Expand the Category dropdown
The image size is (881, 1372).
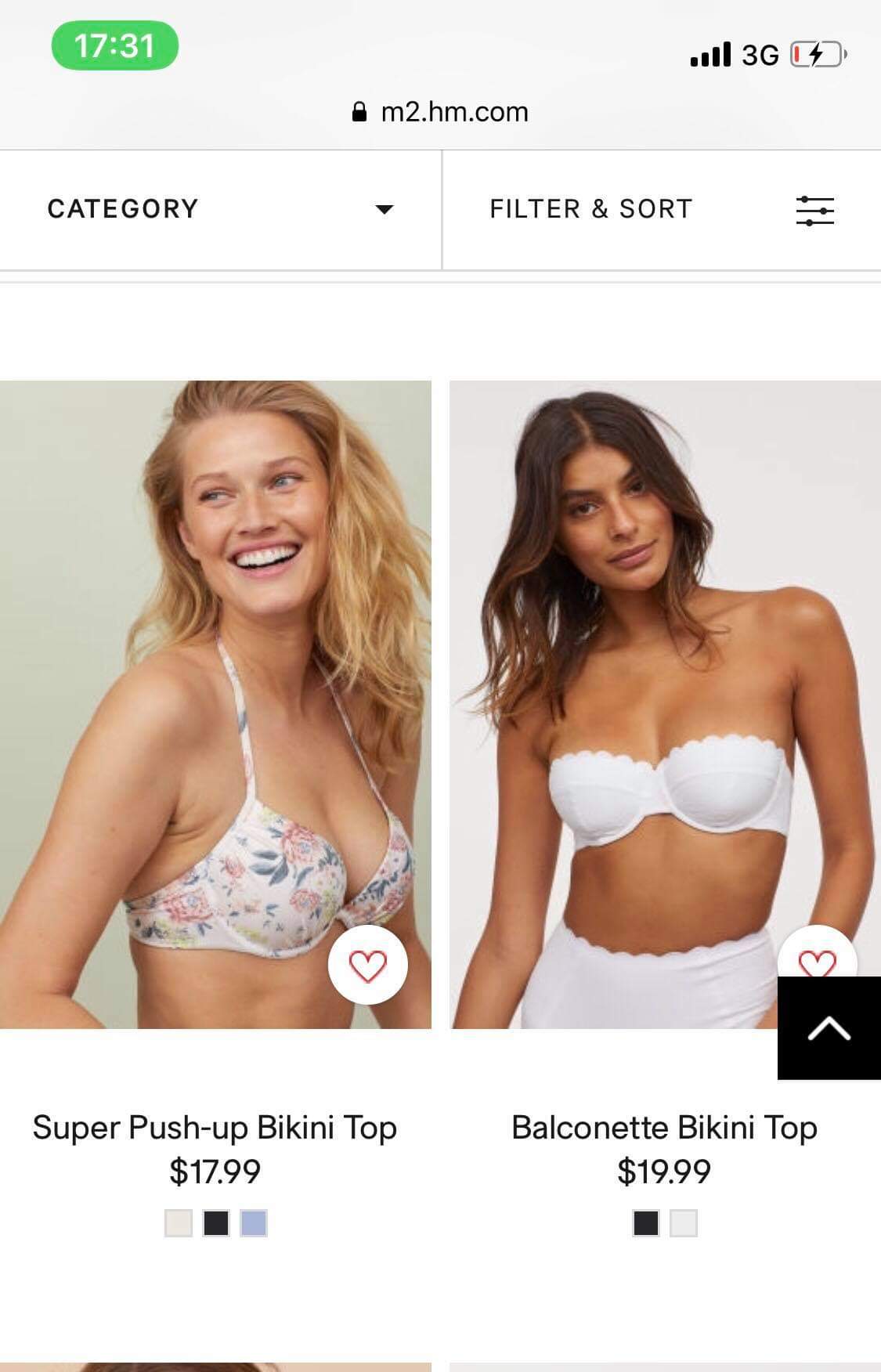pos(219,209)
